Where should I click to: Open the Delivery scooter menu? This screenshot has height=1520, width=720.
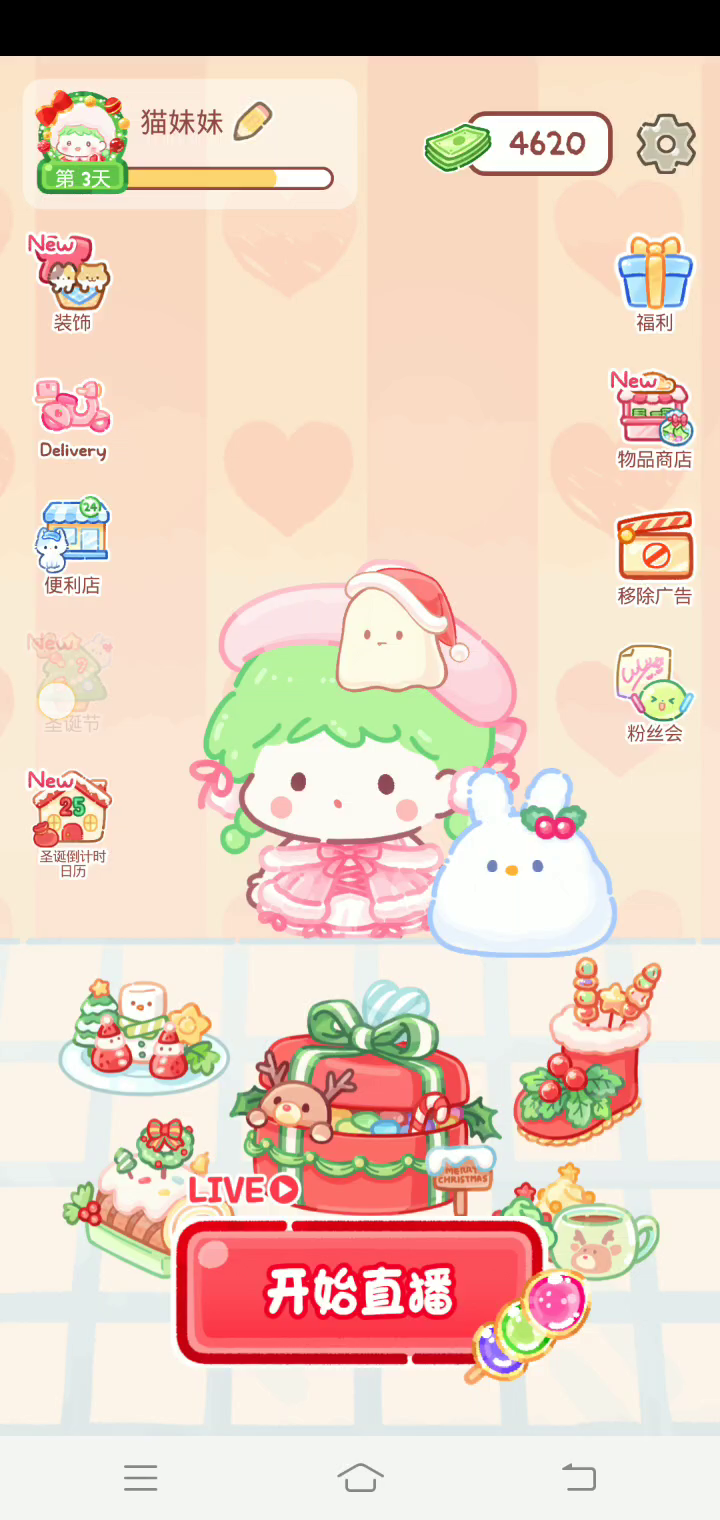click(72, 418)
